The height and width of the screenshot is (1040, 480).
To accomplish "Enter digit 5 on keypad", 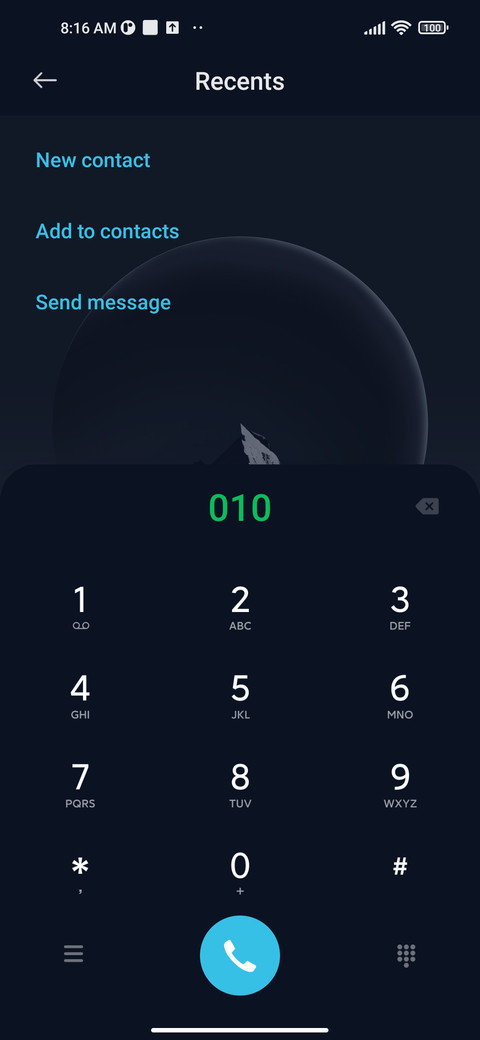I will (x=240, y=697).
